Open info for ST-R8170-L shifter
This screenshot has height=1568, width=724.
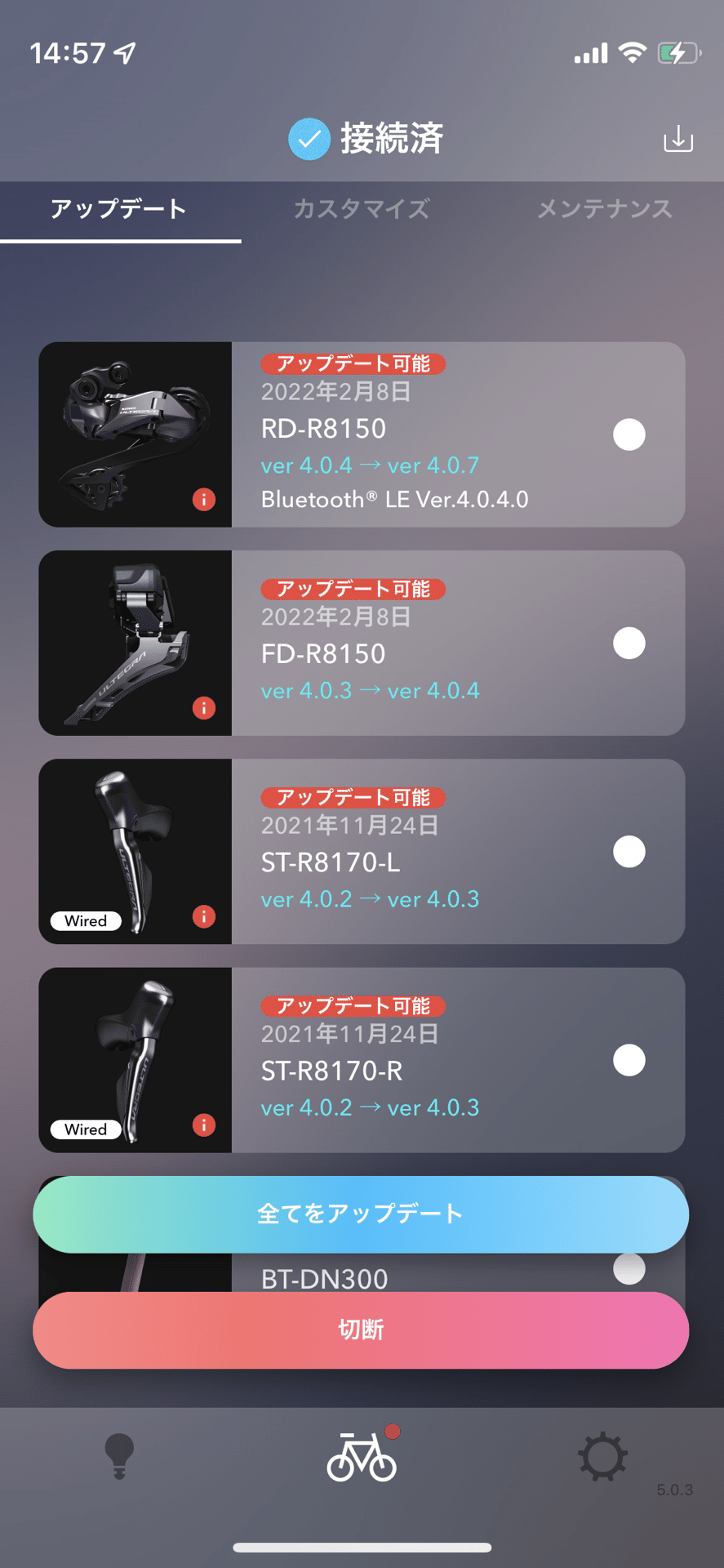[x=203, y=917]
